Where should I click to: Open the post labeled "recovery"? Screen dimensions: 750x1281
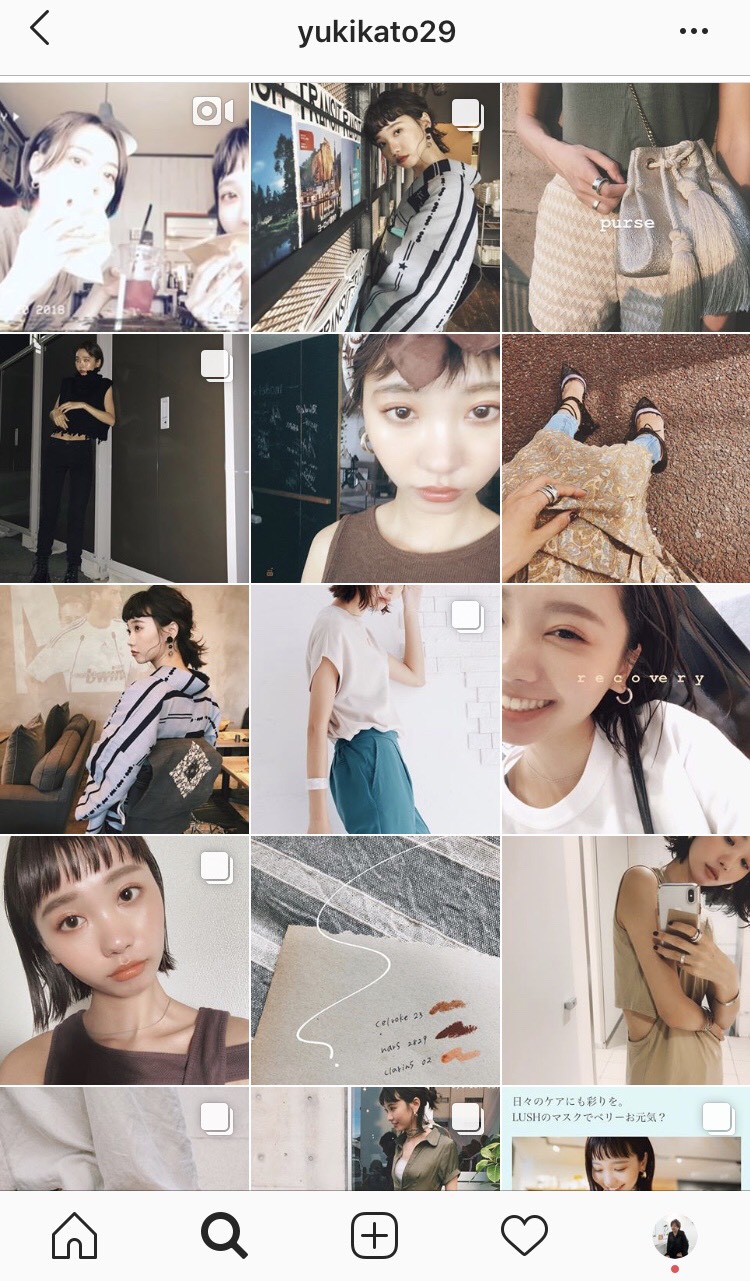626,709
